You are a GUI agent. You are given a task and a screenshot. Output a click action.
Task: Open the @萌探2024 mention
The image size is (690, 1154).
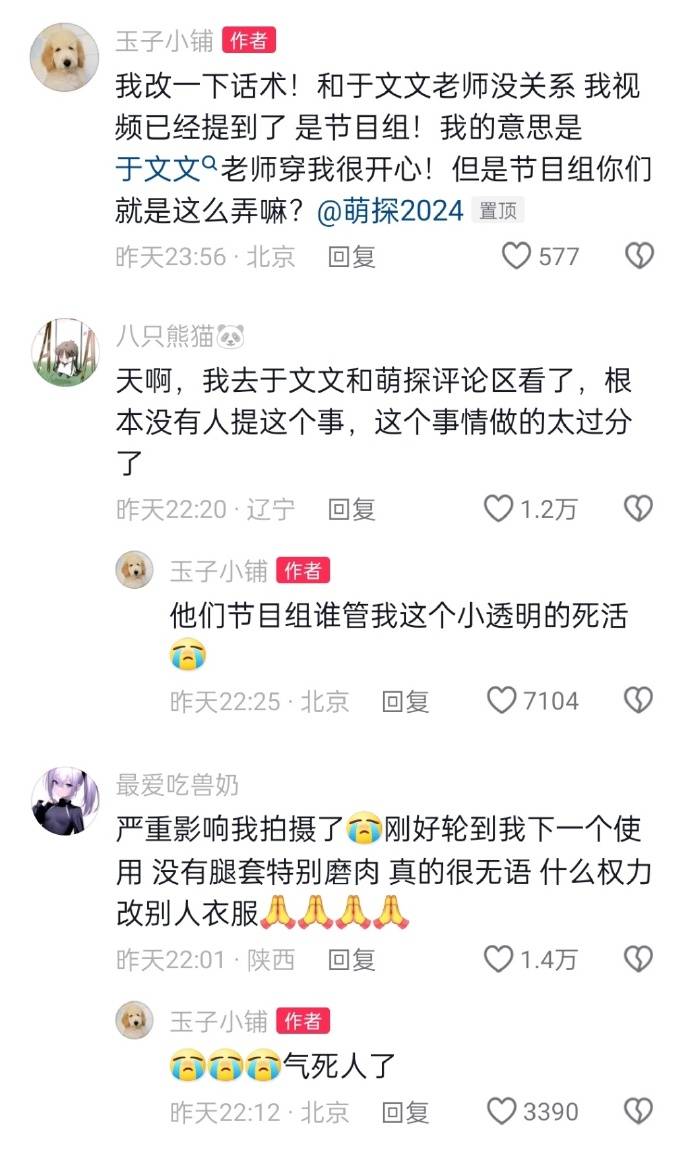coord(390,211)
